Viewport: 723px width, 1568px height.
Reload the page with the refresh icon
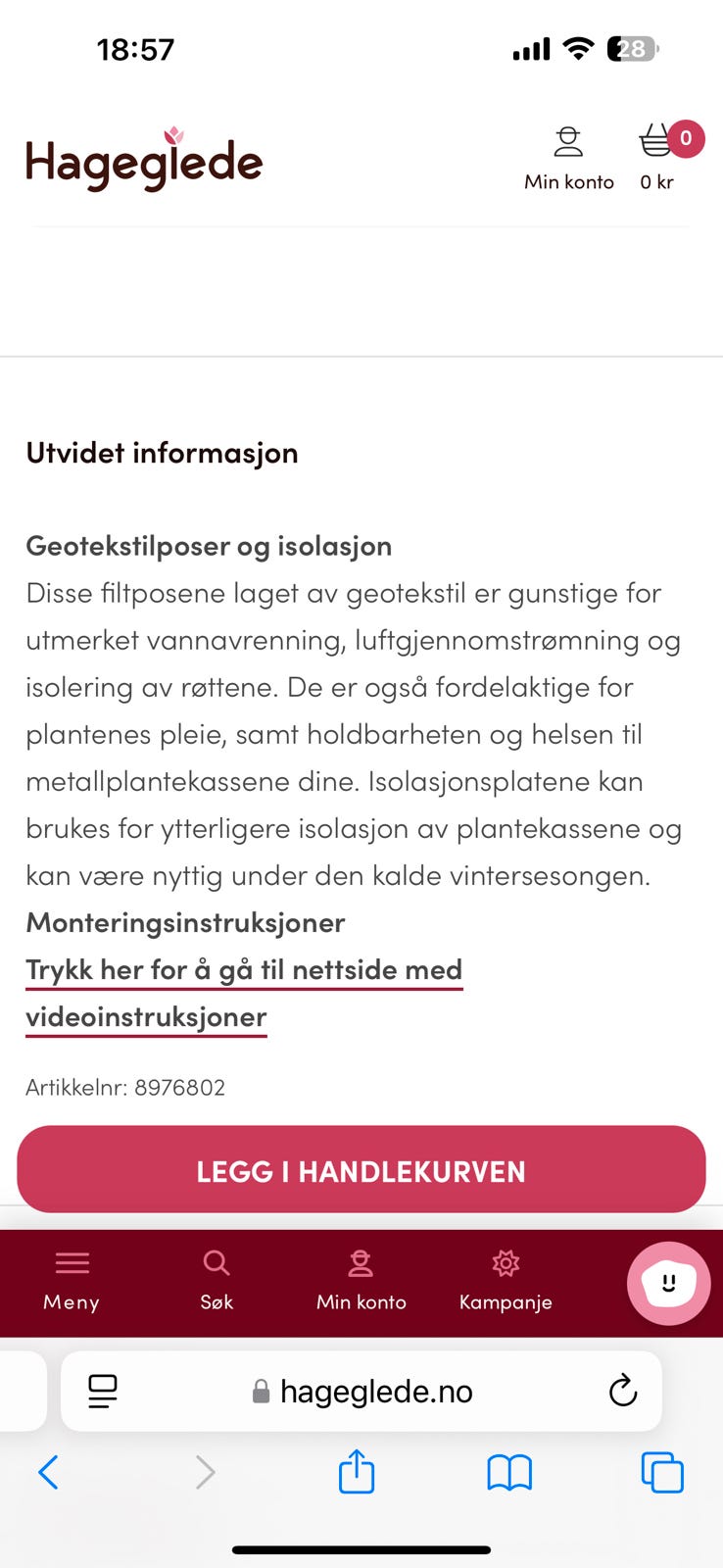624,1391
